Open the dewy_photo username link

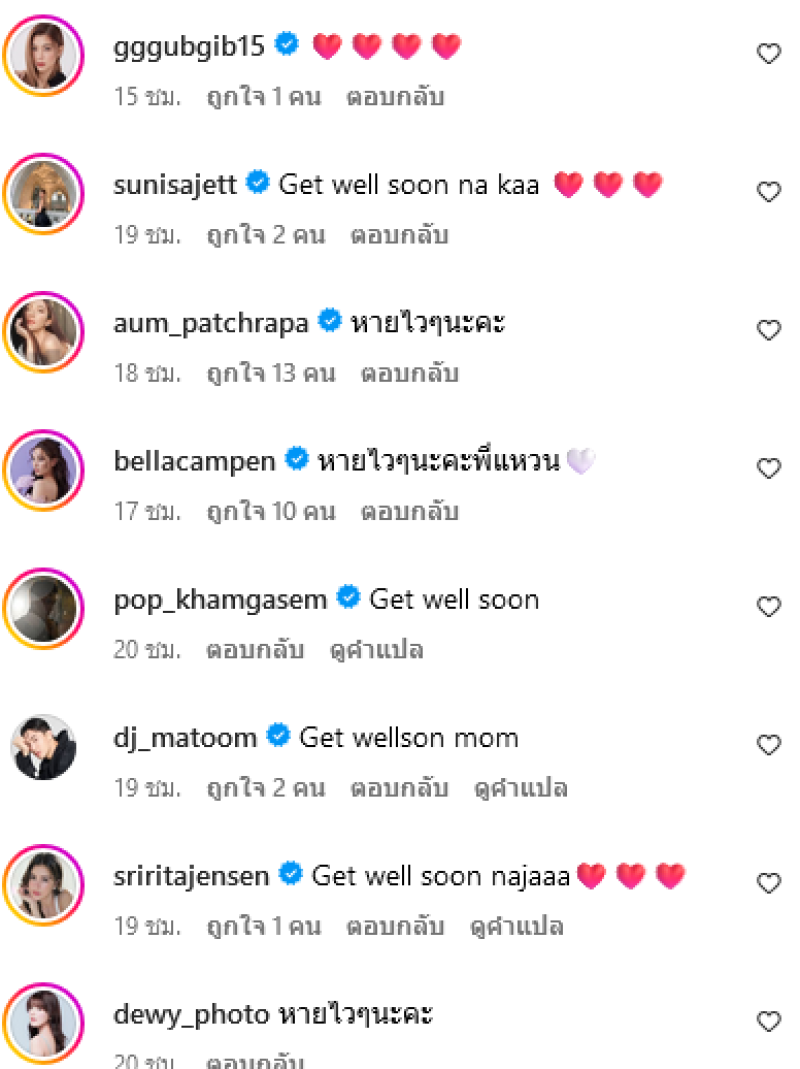click(x=191, y=1014)
